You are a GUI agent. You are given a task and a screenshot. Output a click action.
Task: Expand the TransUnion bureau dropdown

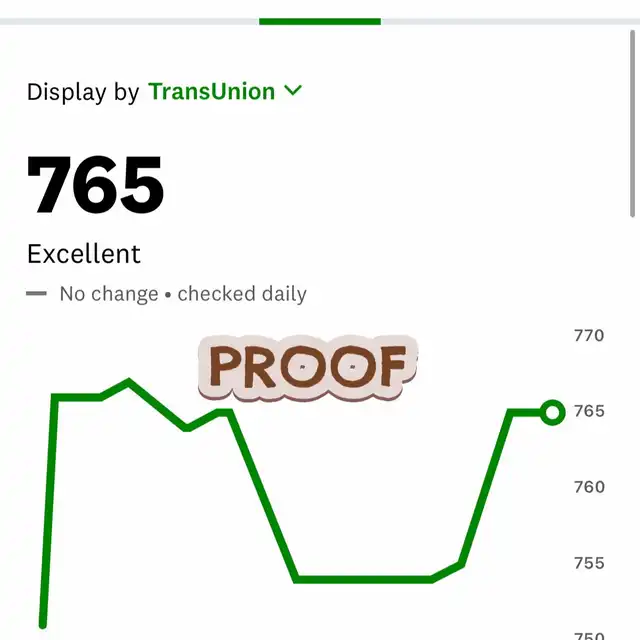(225, 91)
